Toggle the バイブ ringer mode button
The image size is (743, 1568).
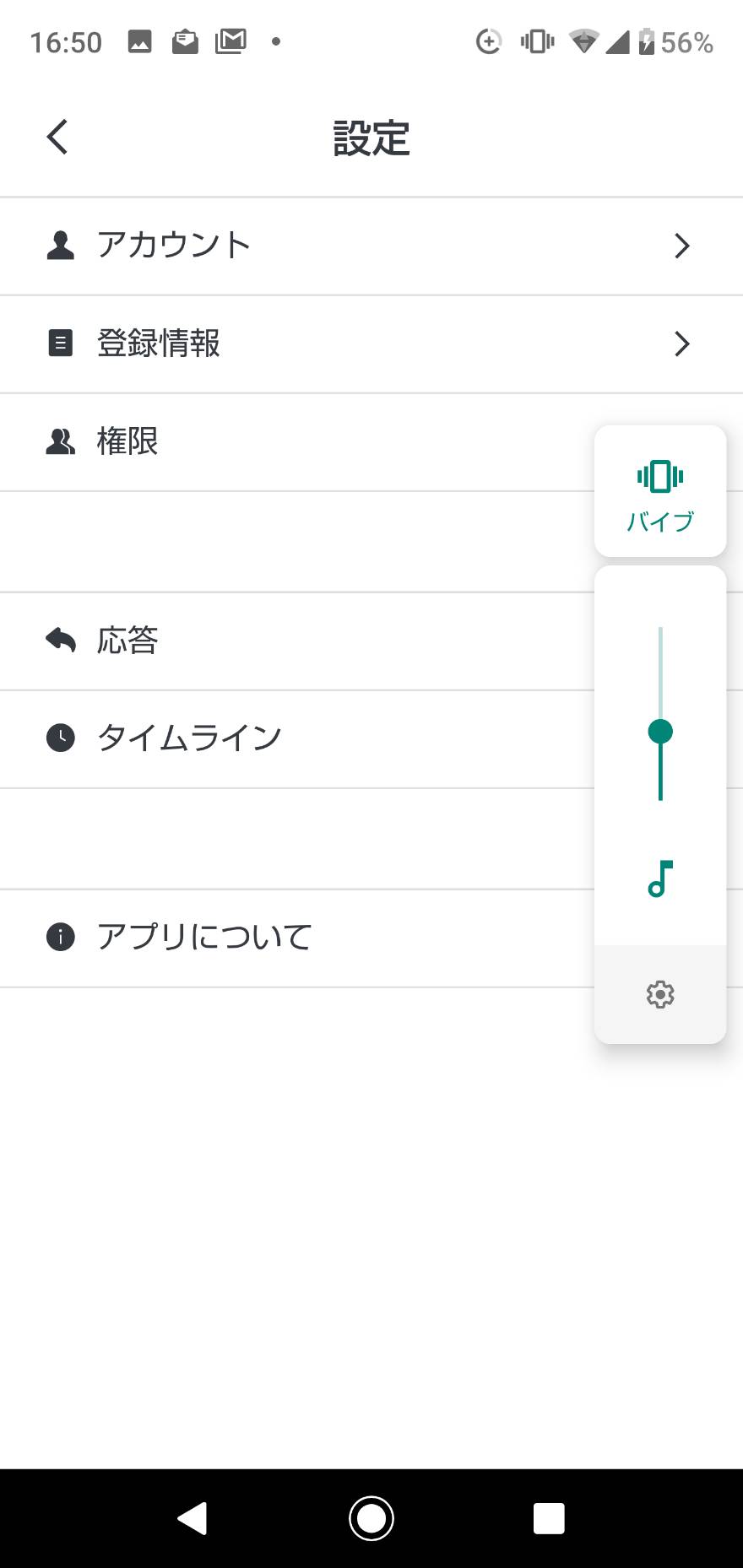(660, 491)
